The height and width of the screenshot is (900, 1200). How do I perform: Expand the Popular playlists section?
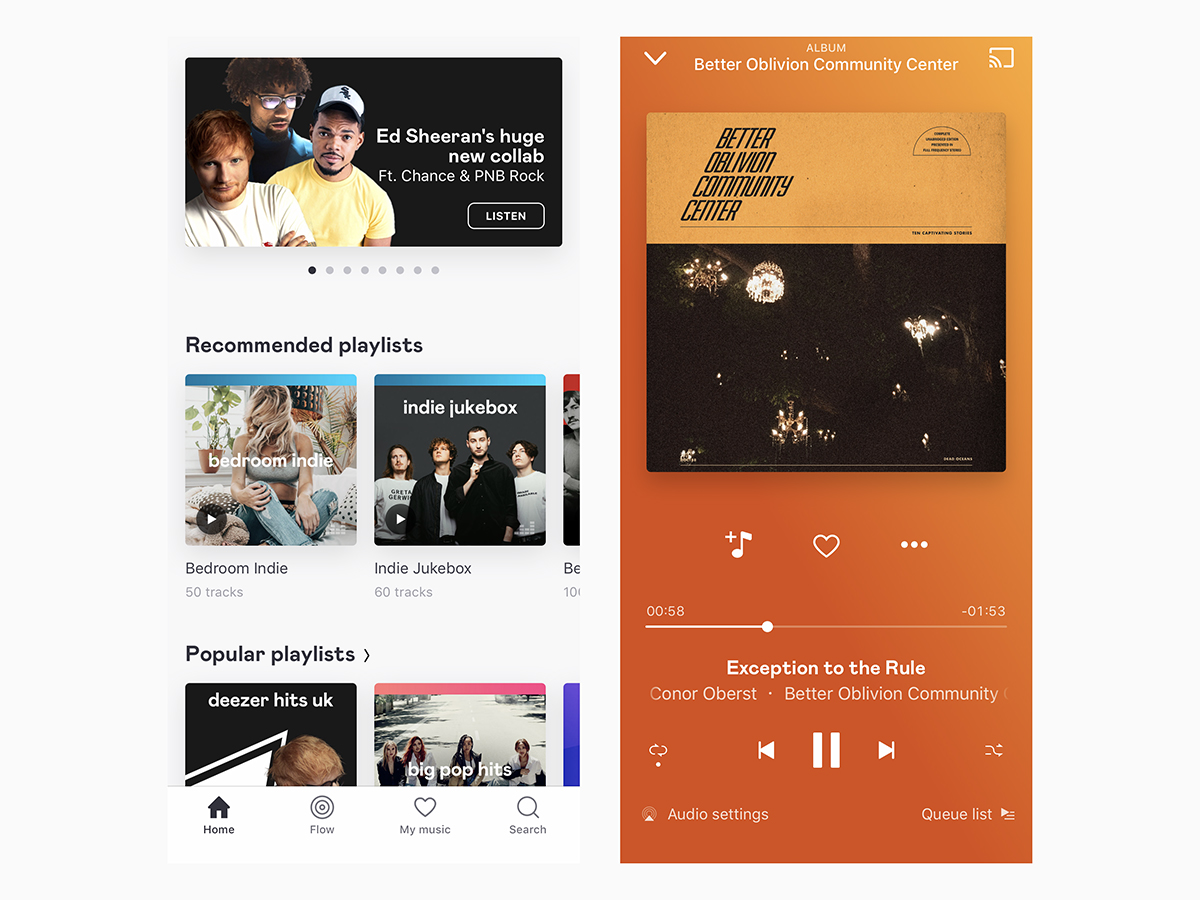366,655
